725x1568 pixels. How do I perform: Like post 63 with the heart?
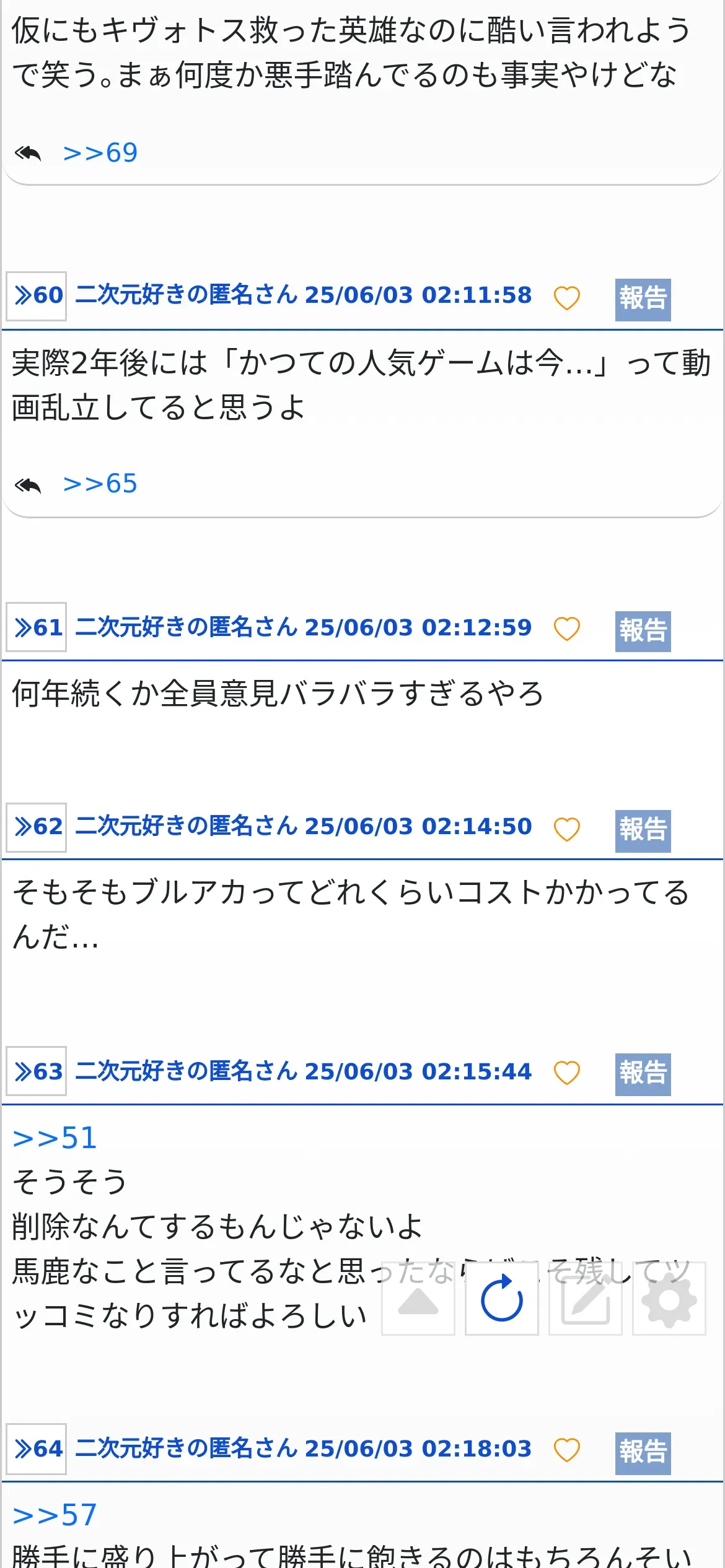point(566,1073)
